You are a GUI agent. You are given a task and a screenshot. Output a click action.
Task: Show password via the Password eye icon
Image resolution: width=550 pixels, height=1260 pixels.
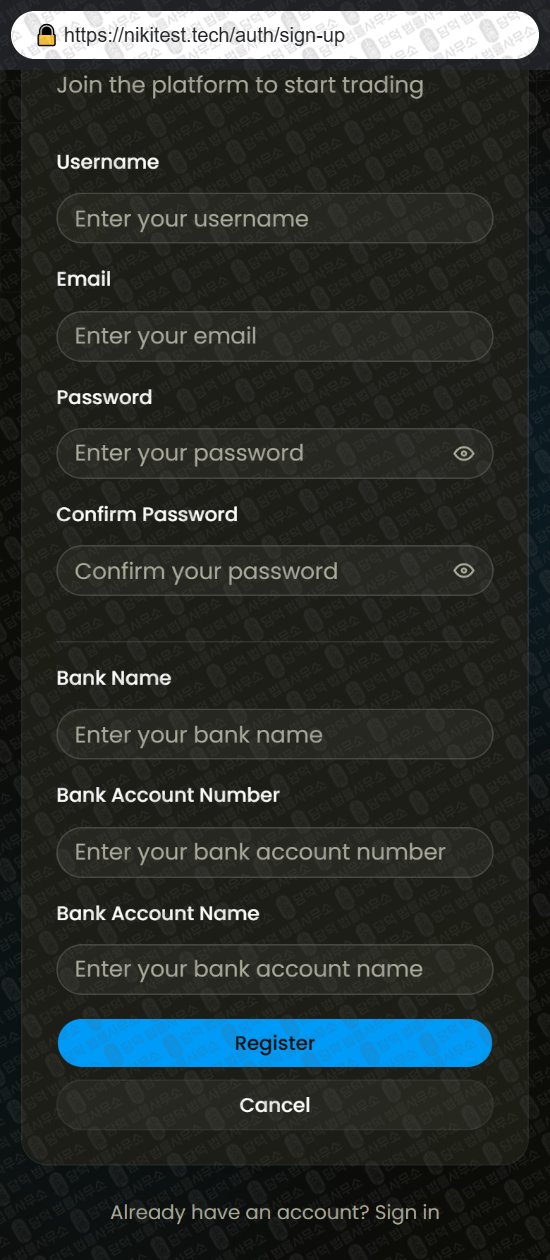coord(463,453)
